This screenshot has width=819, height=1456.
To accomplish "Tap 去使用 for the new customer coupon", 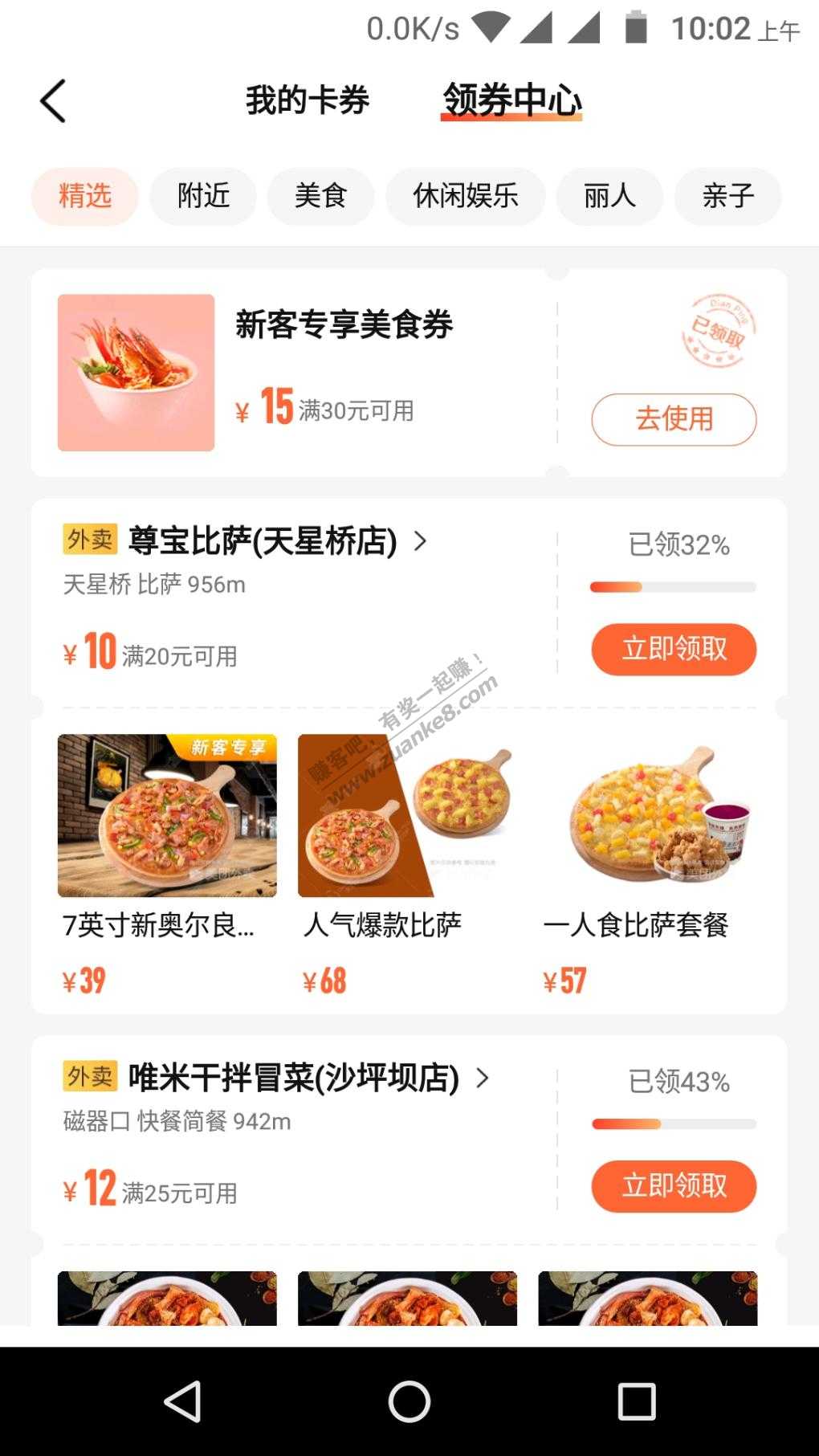I will click(x=674, y=419).
